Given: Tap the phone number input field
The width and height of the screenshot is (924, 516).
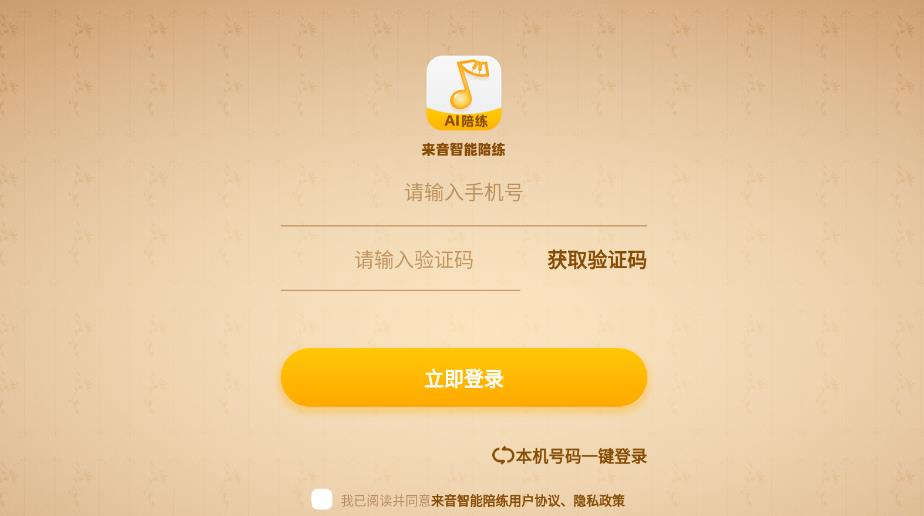Looking at the screenshot, I should click(463, 193).
